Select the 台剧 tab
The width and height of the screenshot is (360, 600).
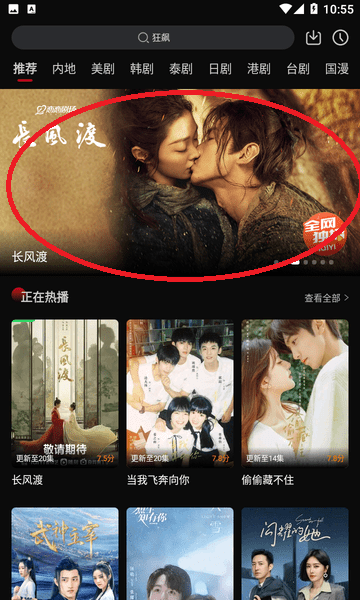298,69
